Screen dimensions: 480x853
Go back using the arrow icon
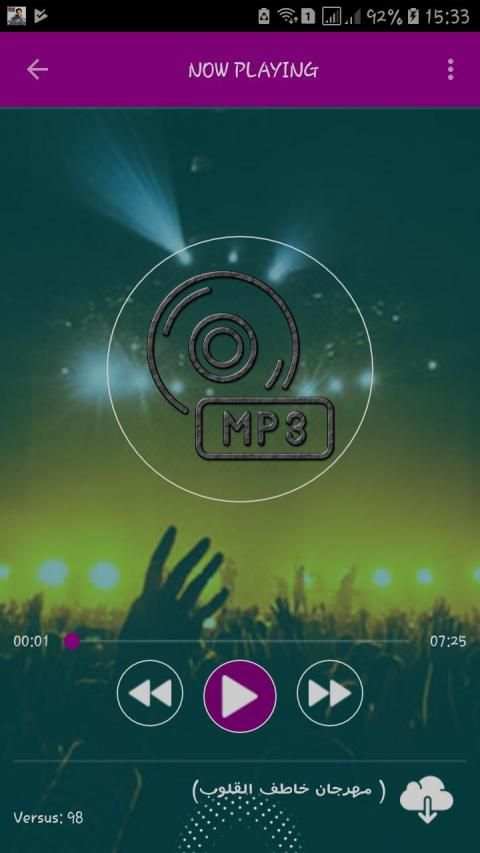[x=38, y=70]
